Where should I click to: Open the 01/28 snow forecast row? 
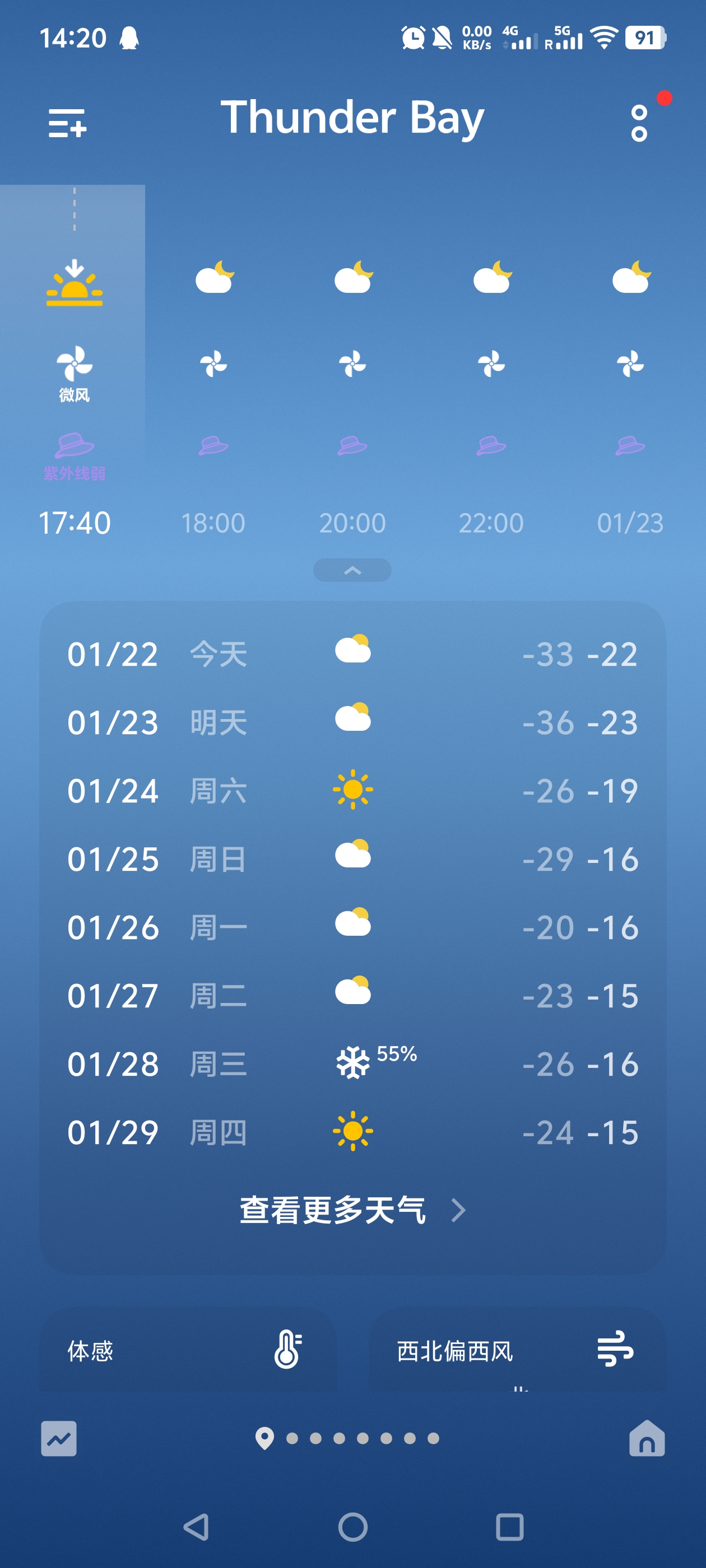tap(352, 1064)
